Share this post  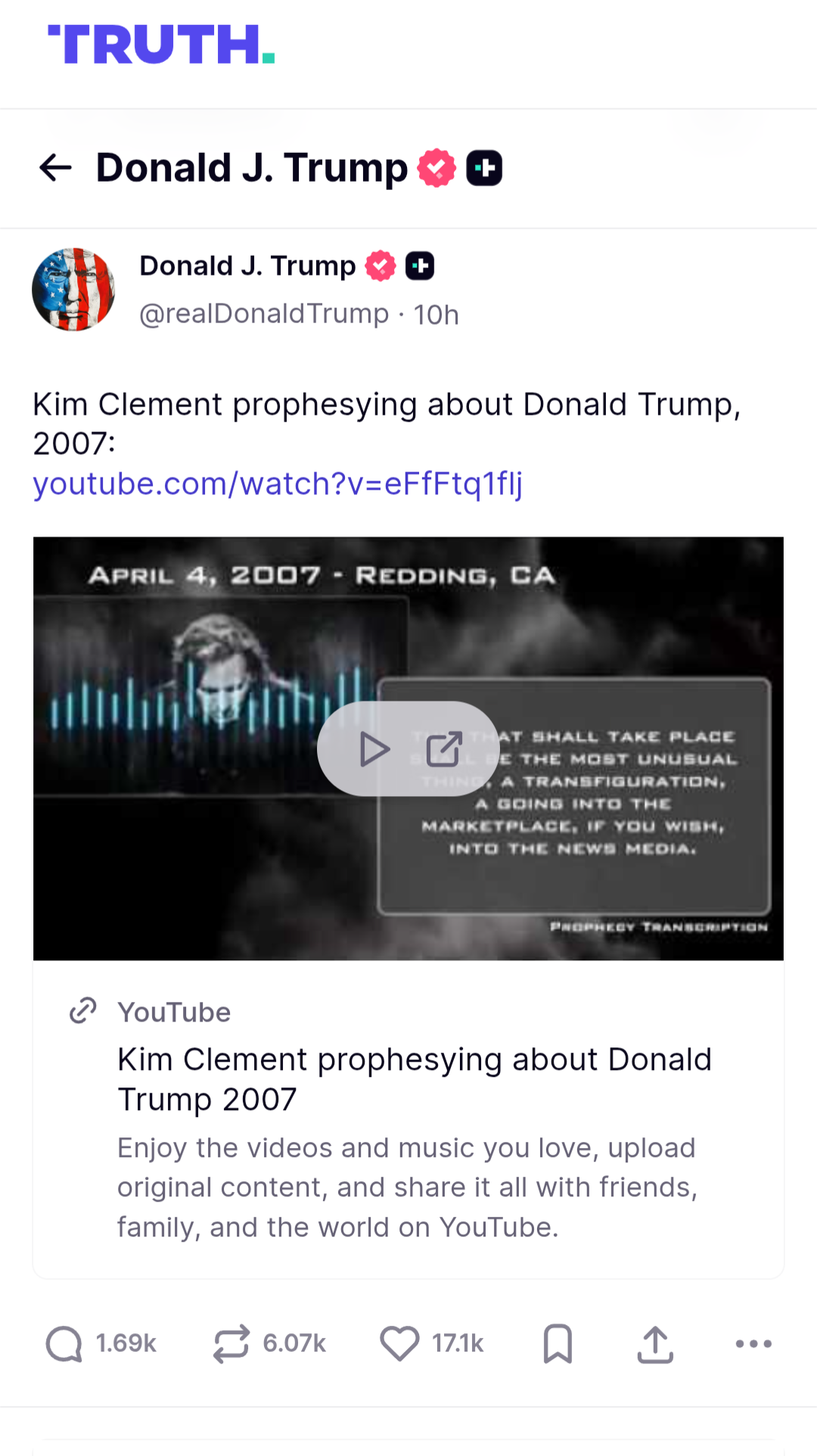[x=655, y=1344]
